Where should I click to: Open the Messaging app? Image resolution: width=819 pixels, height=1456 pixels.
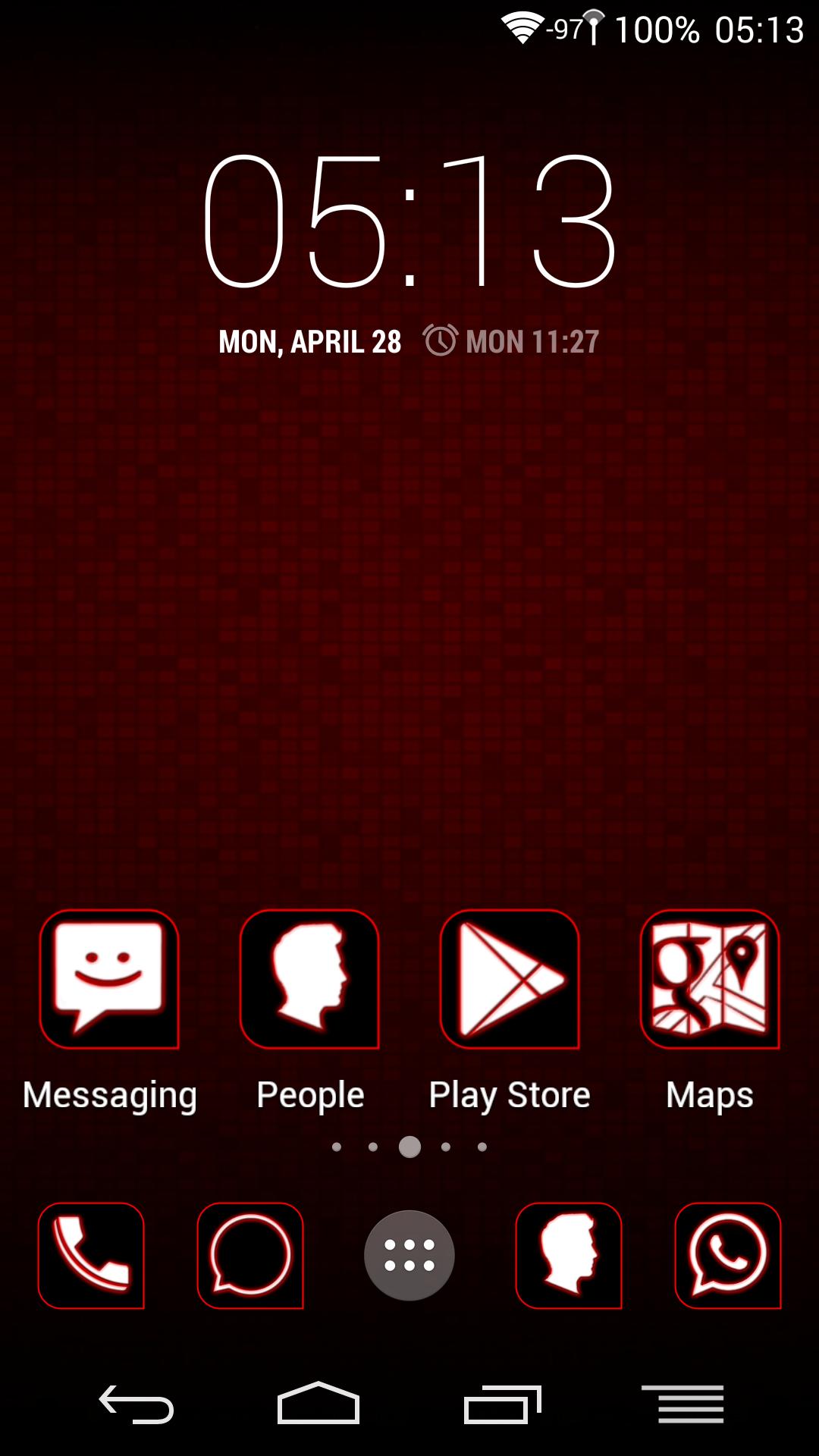110,982
